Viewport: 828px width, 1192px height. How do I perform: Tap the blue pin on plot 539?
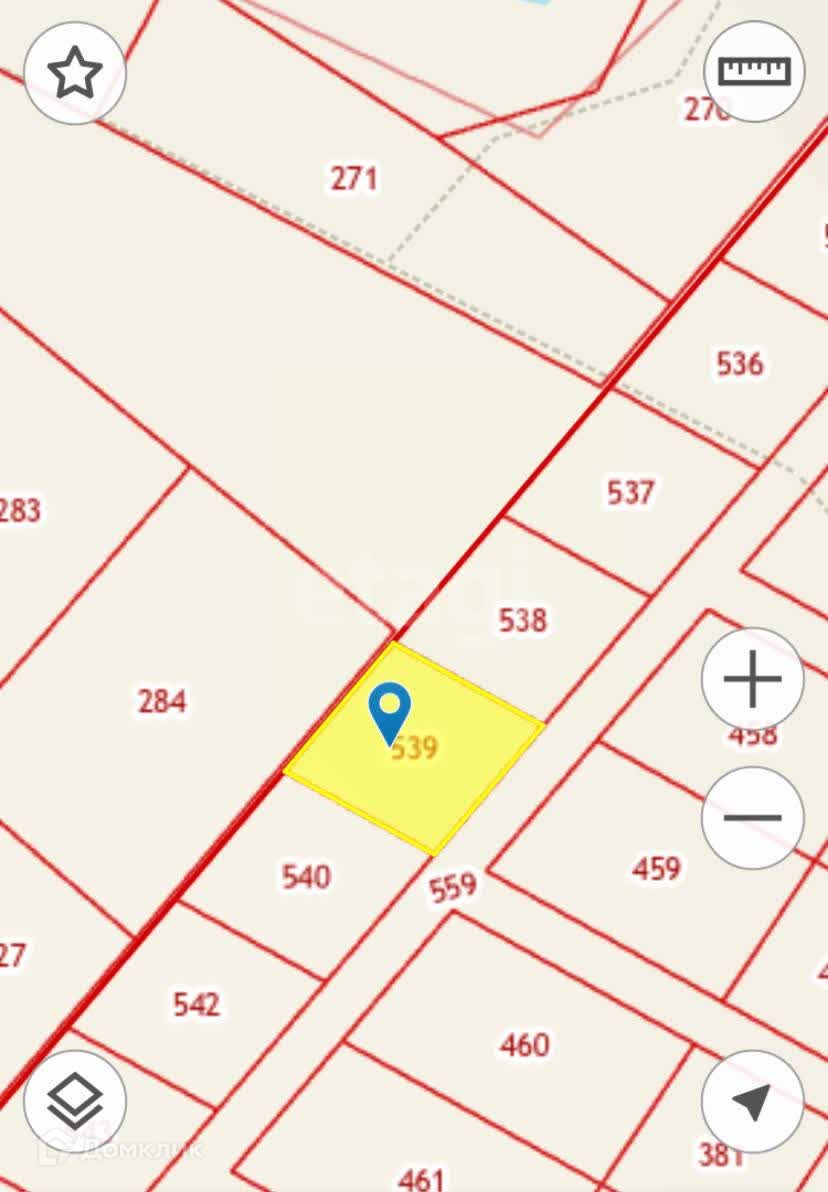(389, 710)
